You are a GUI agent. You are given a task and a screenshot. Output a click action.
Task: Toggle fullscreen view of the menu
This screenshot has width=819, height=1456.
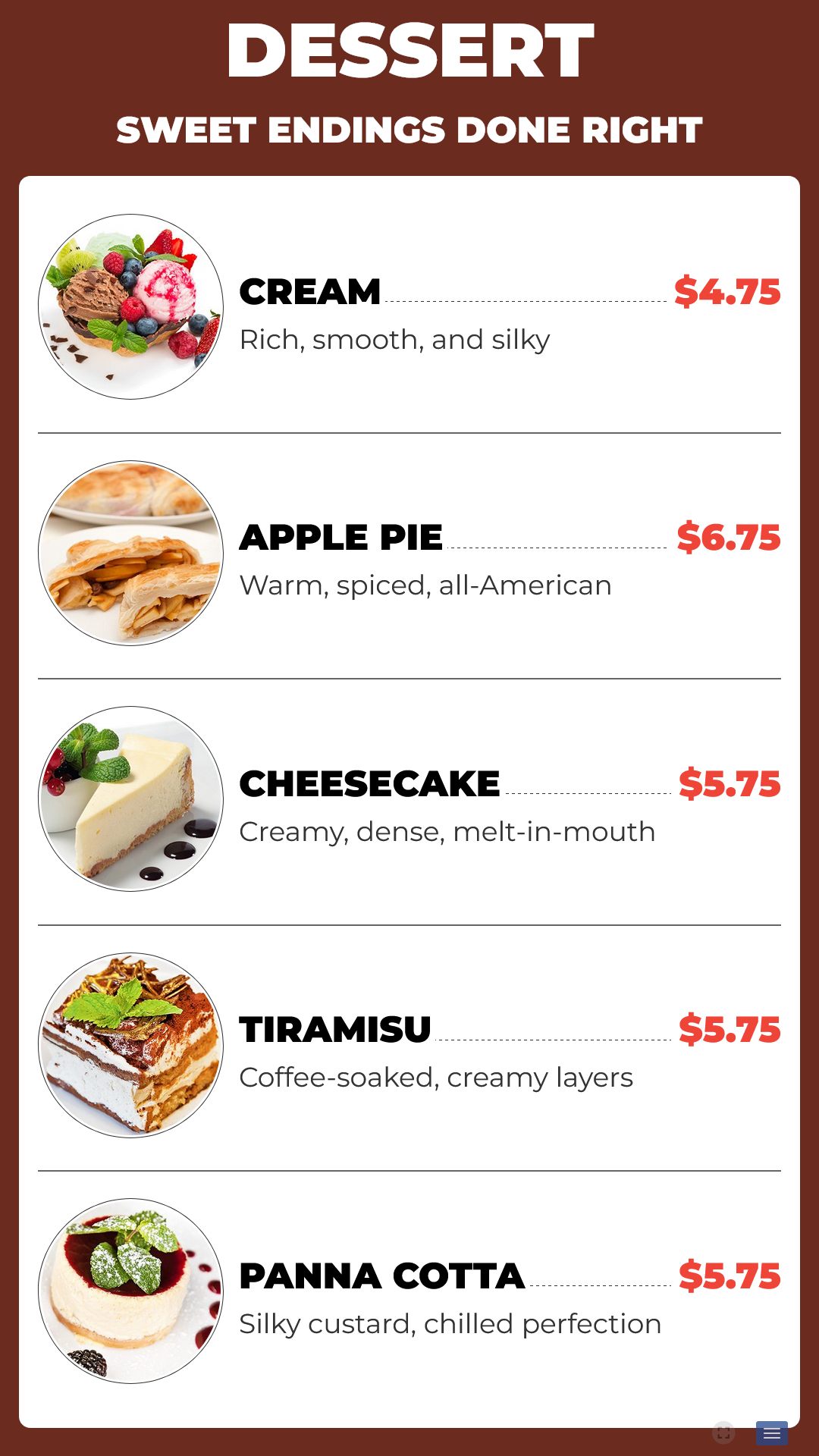[723, 1432]
